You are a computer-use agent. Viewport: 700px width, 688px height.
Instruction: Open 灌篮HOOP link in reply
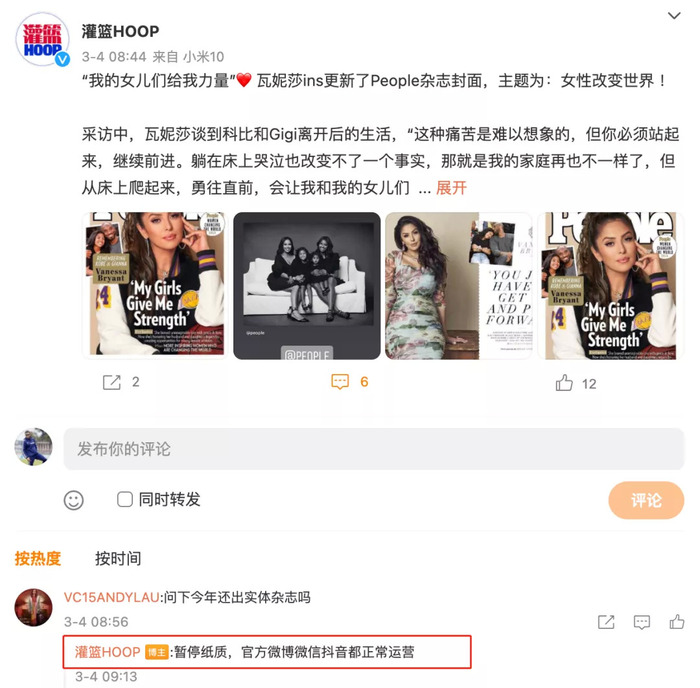pos(107,652)
